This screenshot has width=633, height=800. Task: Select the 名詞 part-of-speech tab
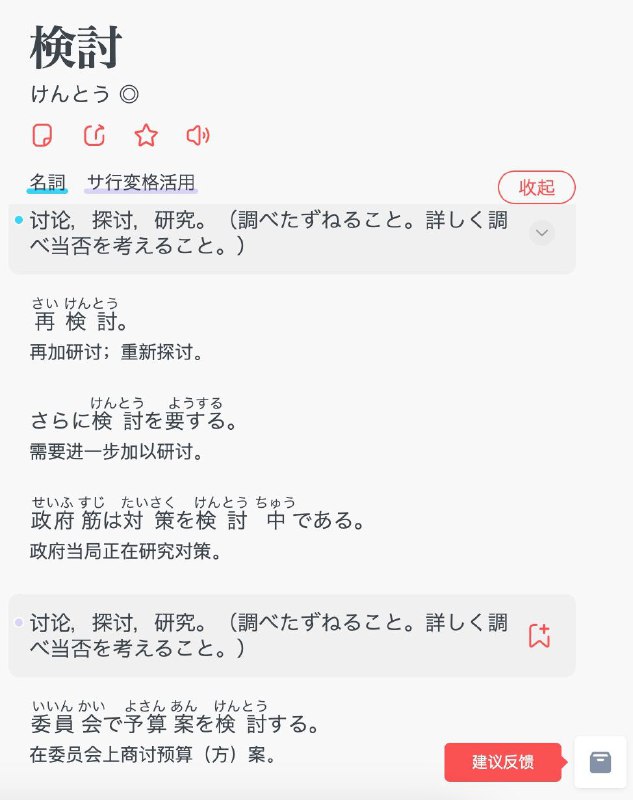pos(47,183)
